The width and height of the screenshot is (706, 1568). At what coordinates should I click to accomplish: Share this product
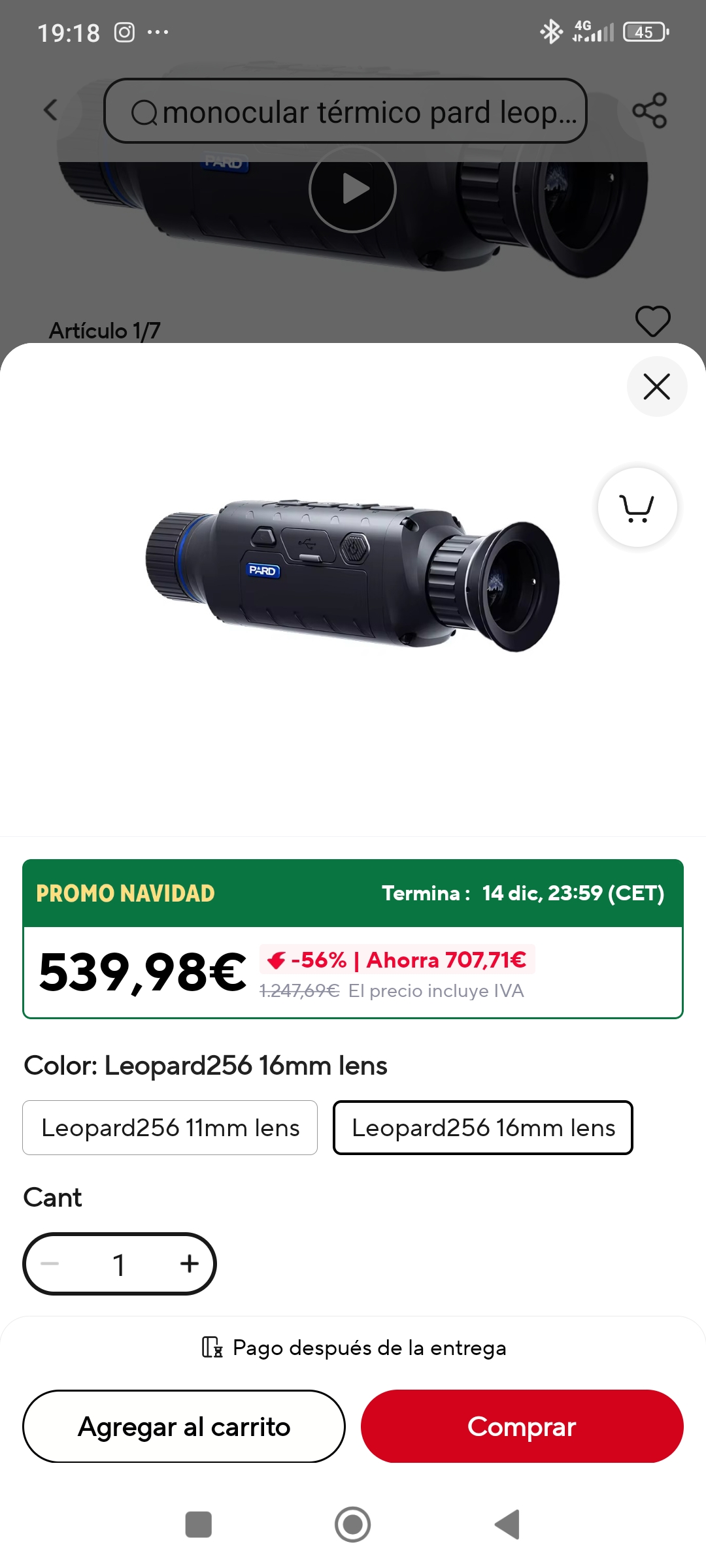click(649, 110)
